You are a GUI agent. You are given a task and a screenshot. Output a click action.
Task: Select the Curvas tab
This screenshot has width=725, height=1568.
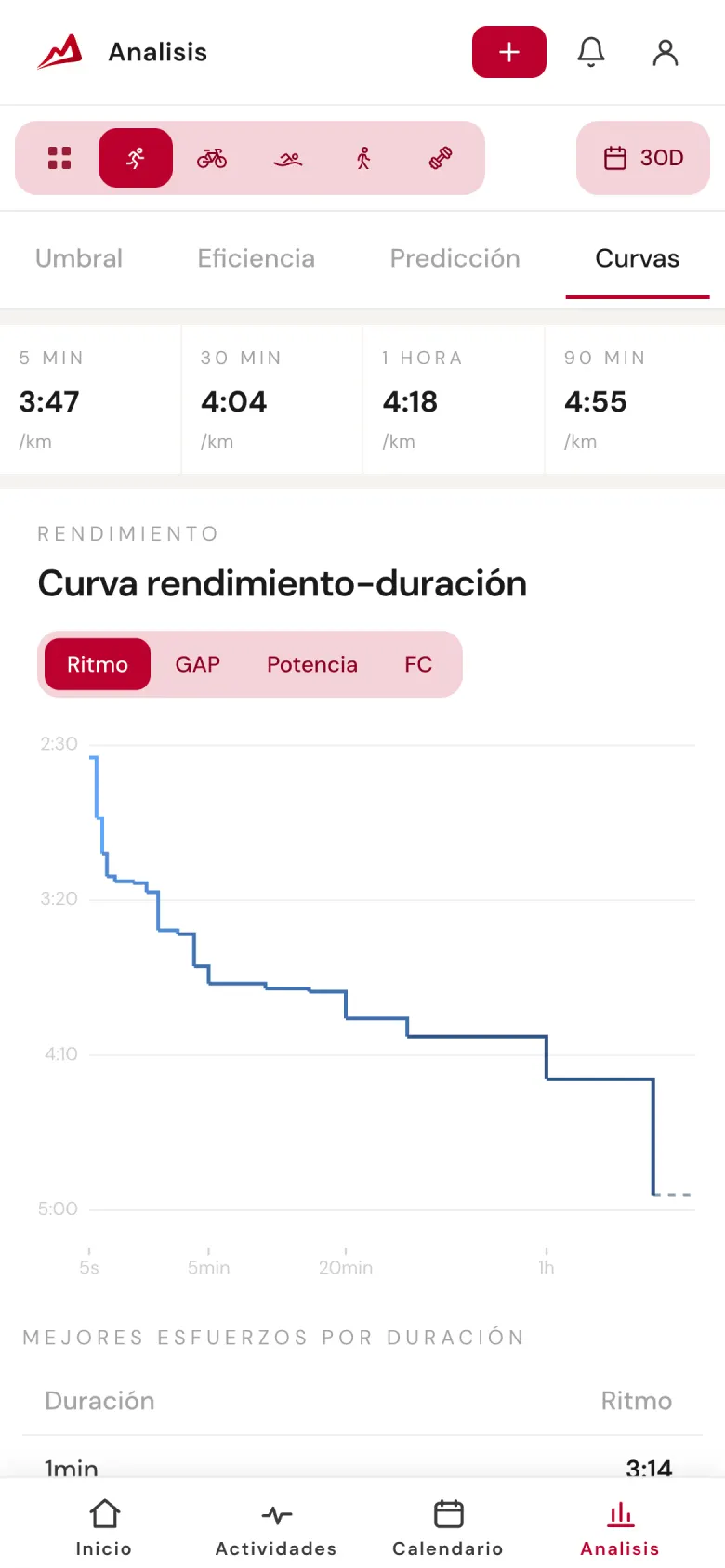[x=638, y=258]
